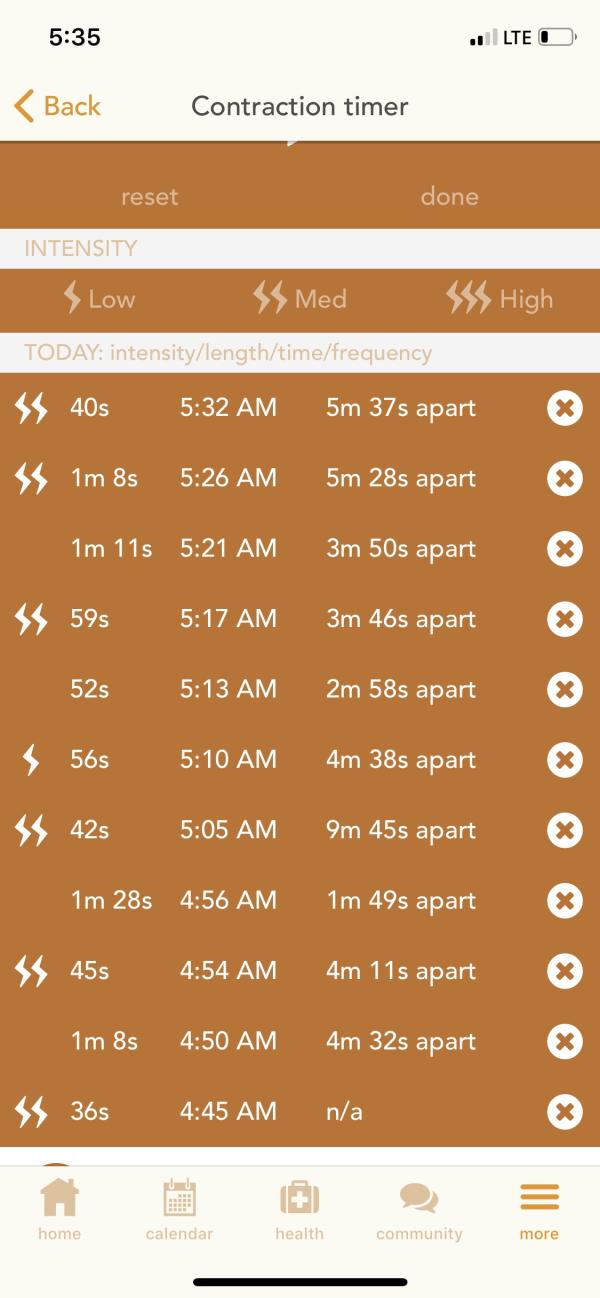Open the community tab
This screenshot has width=600, height=1298.
pos(419,1210)
